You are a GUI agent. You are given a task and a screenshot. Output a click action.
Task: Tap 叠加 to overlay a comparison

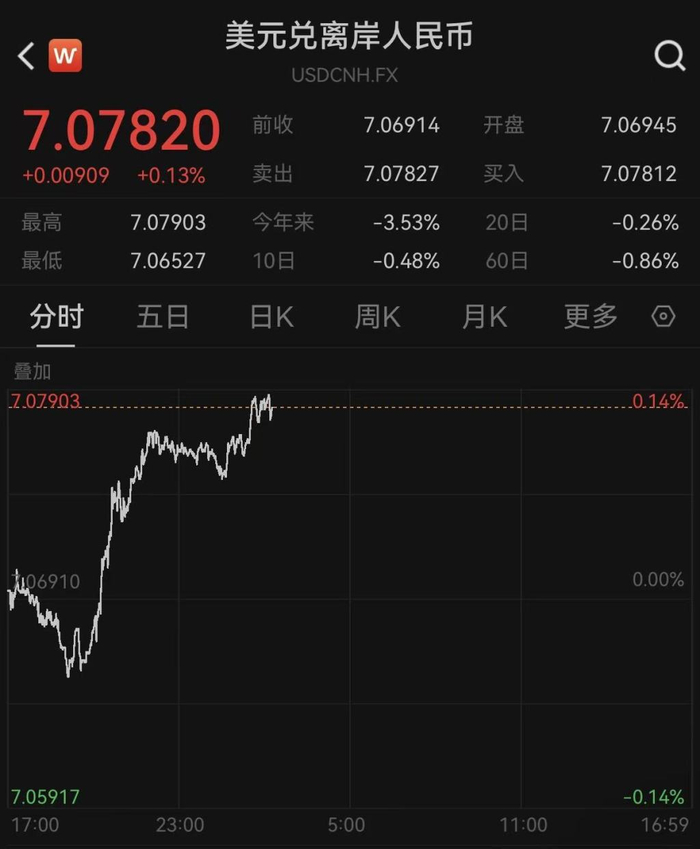point(32,372)
